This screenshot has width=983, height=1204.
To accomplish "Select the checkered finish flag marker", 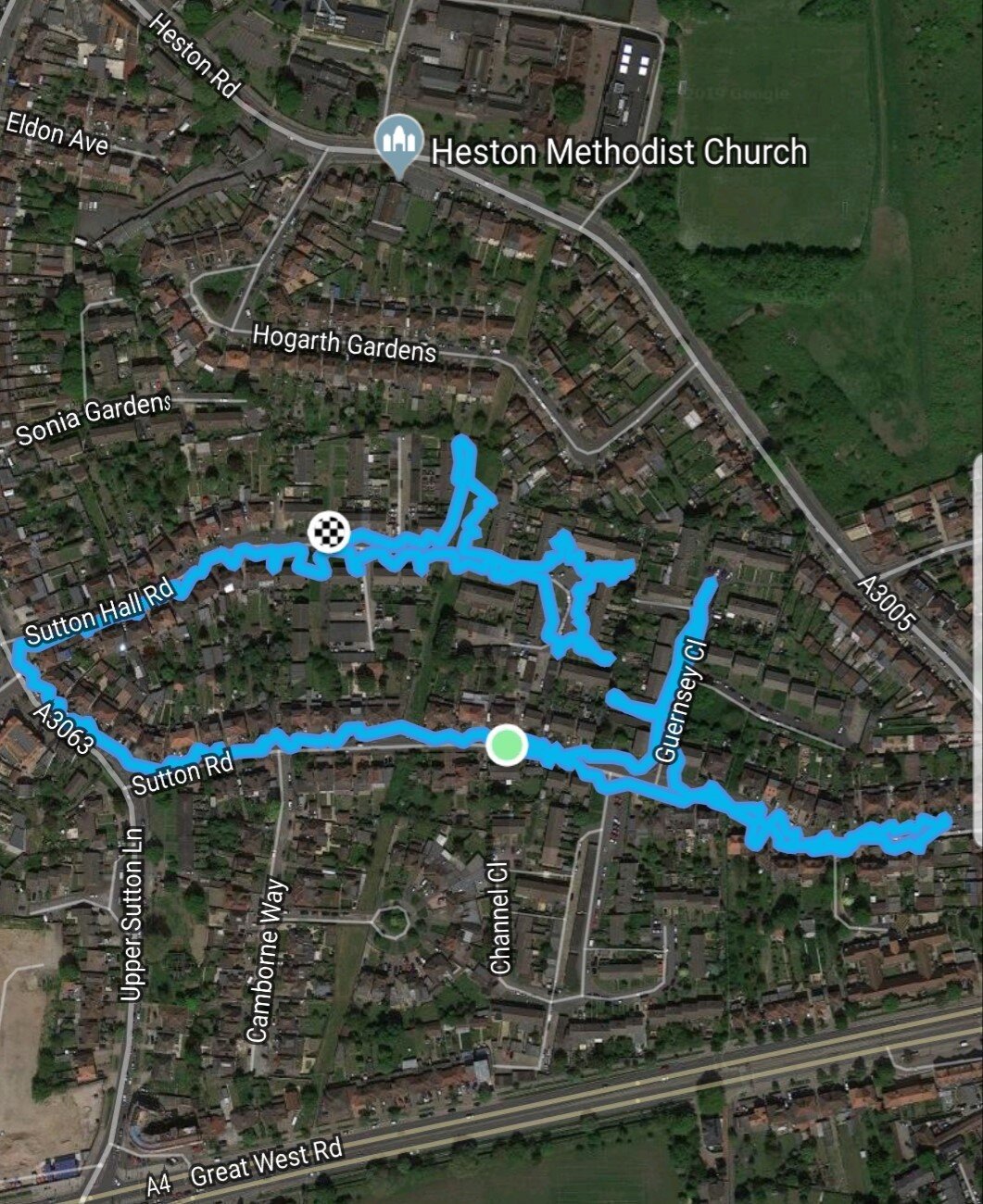I will [328, 532].
